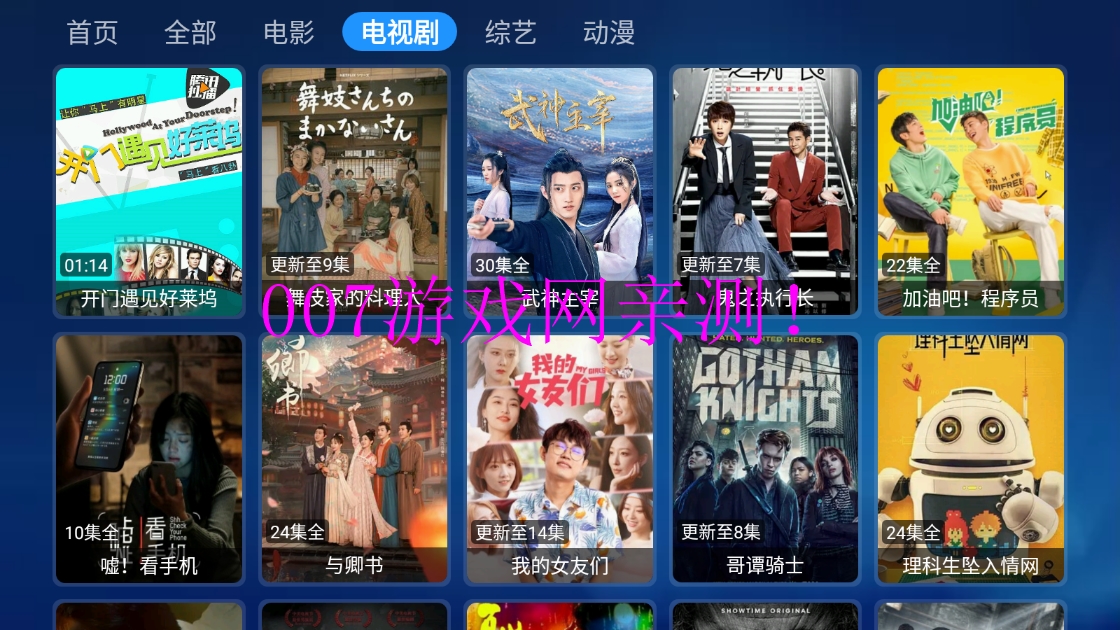This screenshot has width=1120, height=630.
Task: Open 加油吧!程序员 series card
Action: click(x=970, y=191)
